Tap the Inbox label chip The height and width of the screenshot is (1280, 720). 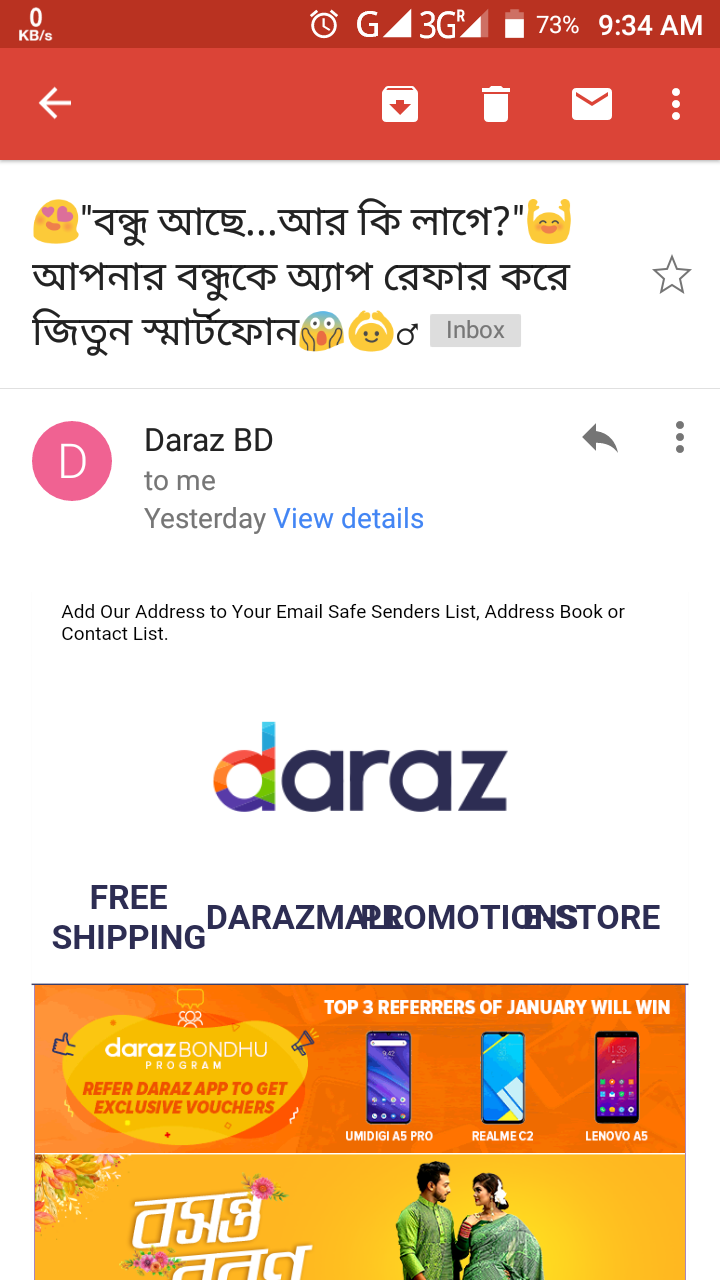tap(475, 330)
